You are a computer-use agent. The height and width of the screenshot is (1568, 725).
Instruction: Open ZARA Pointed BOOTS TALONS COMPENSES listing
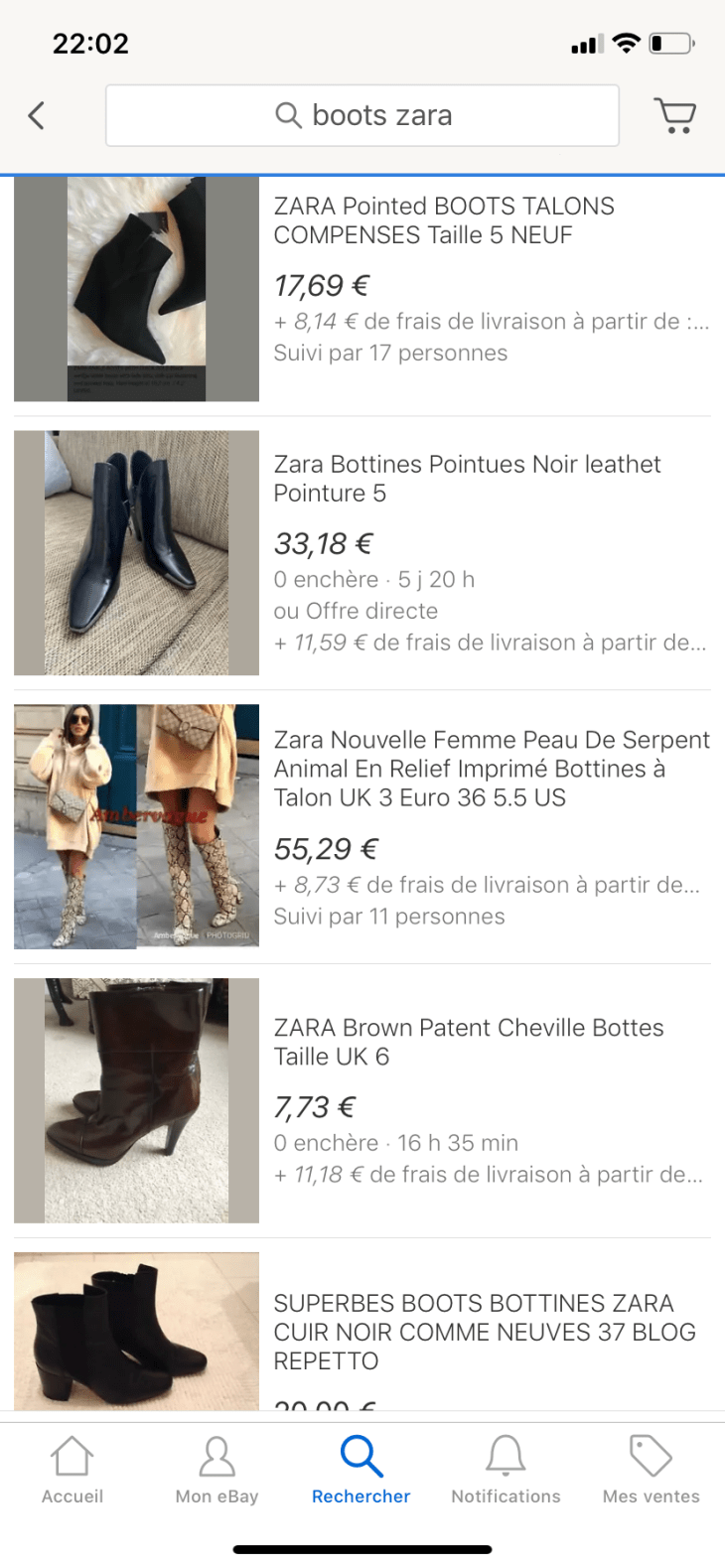[x=444, y=220]
